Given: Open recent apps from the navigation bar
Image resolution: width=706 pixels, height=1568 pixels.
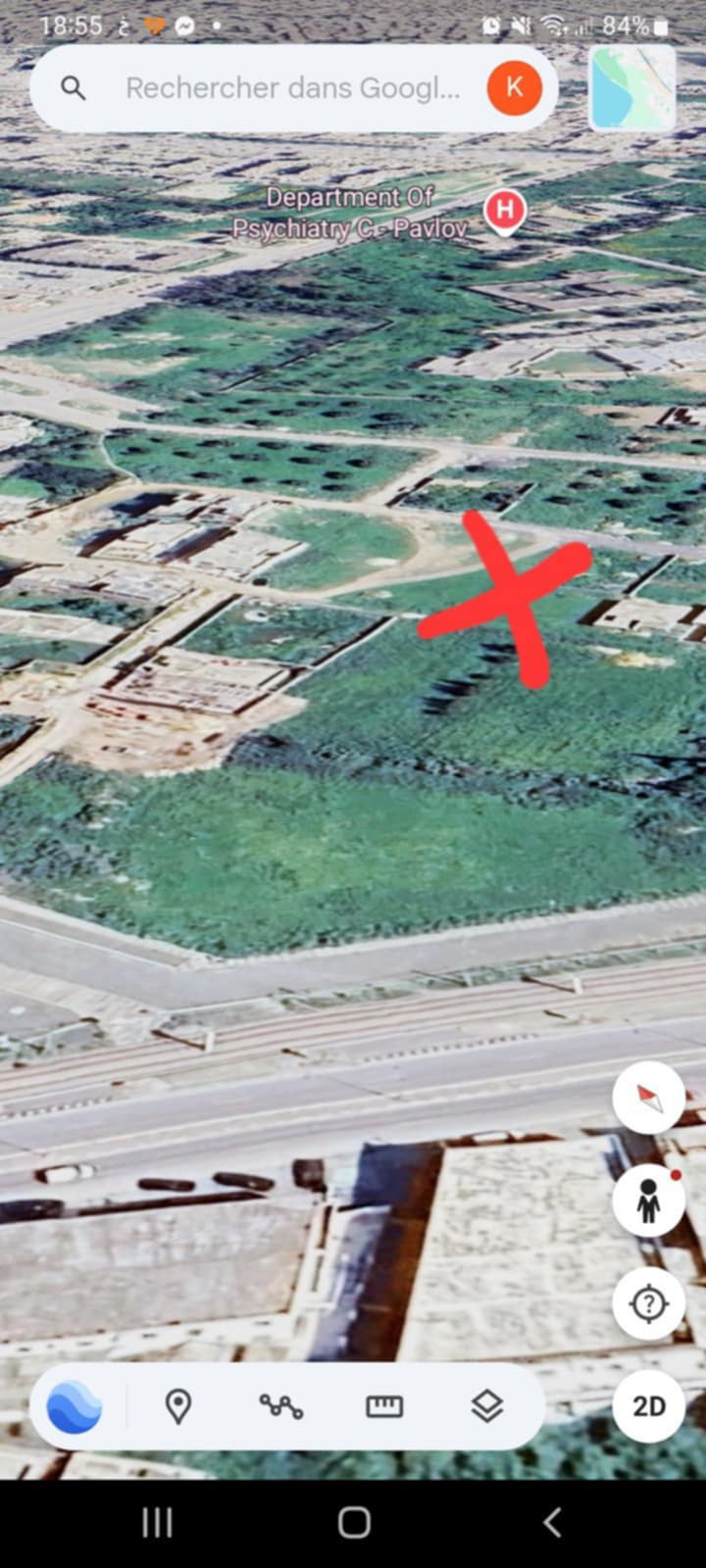Looking at the screenshot, I should (x=157, y=1522).
